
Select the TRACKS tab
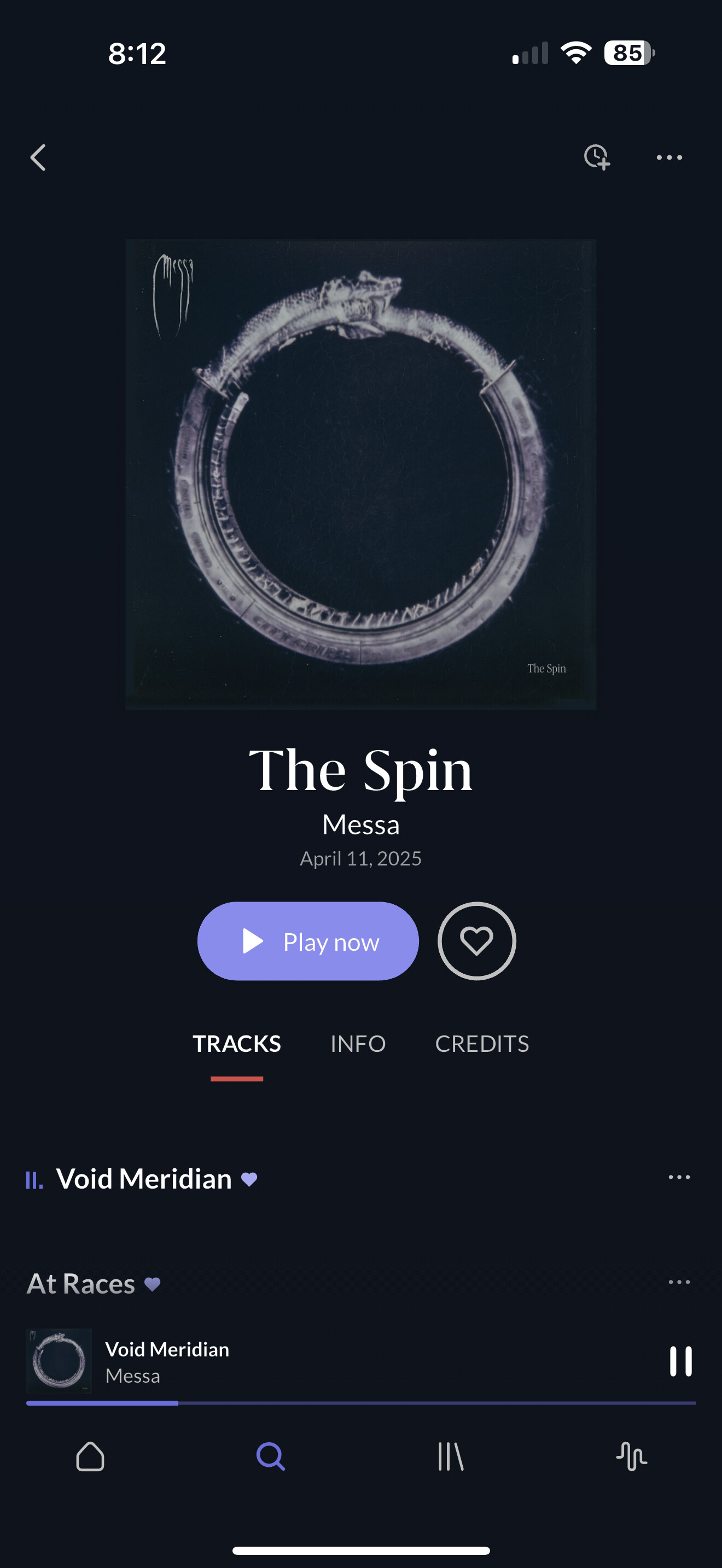pos(237,1043)
